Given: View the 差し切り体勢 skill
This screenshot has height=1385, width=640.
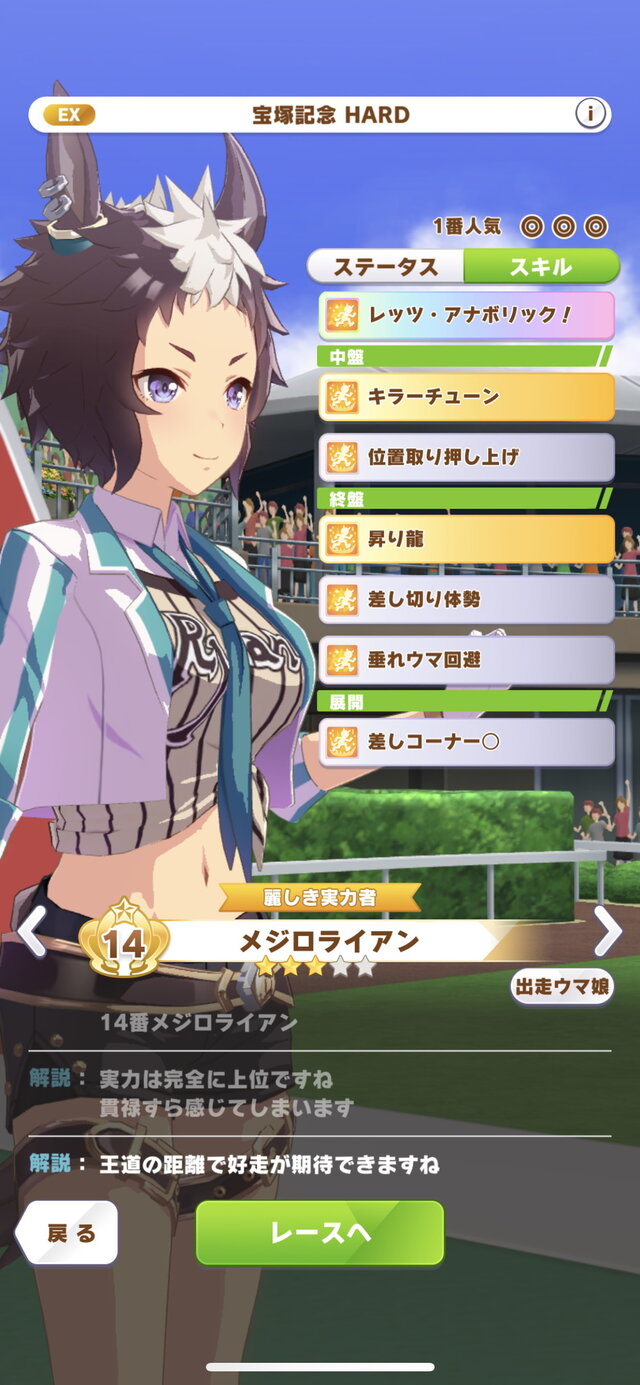Looking at the screenshot, I should pos(466,600).
